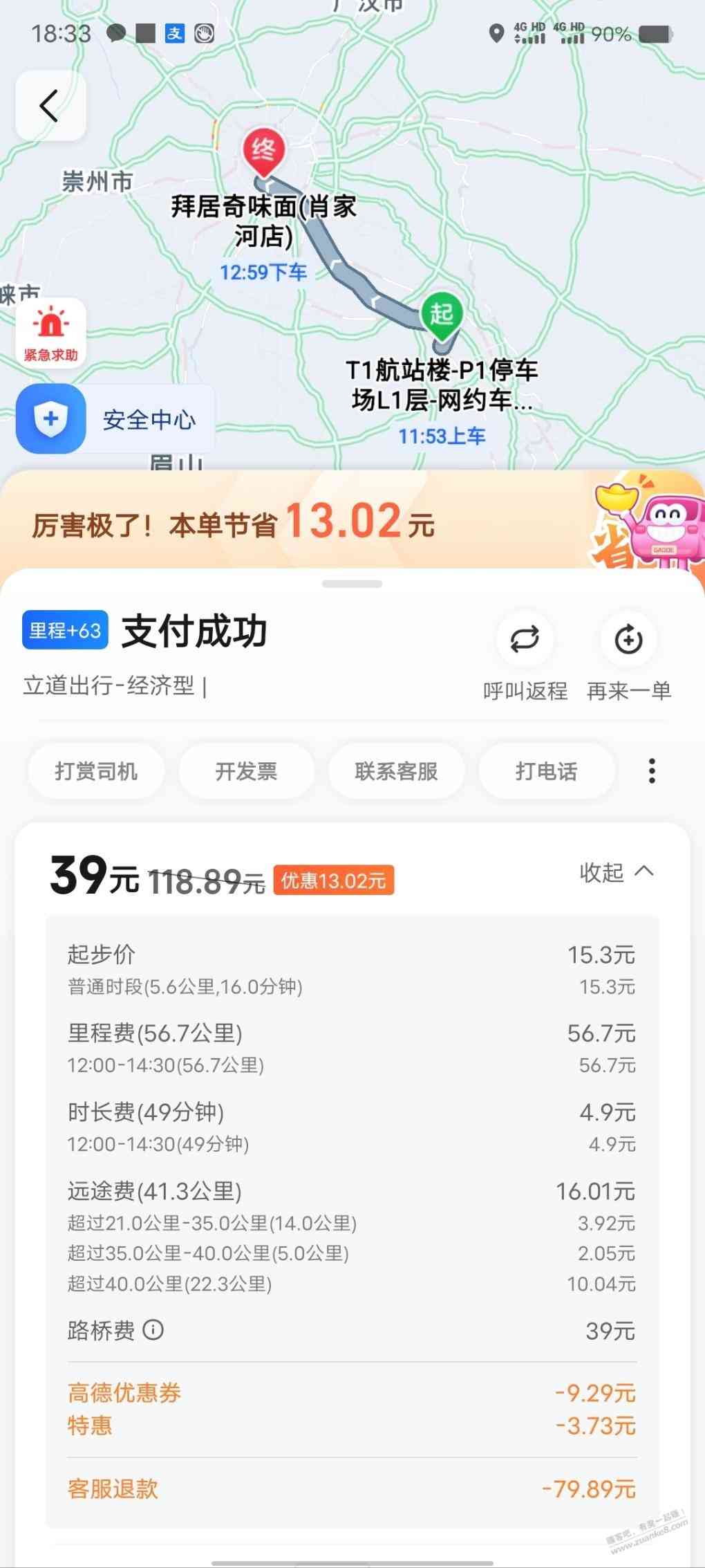
Task: Call the driver with 打电话
Action: pyautogui.click(x=546, y=771)
